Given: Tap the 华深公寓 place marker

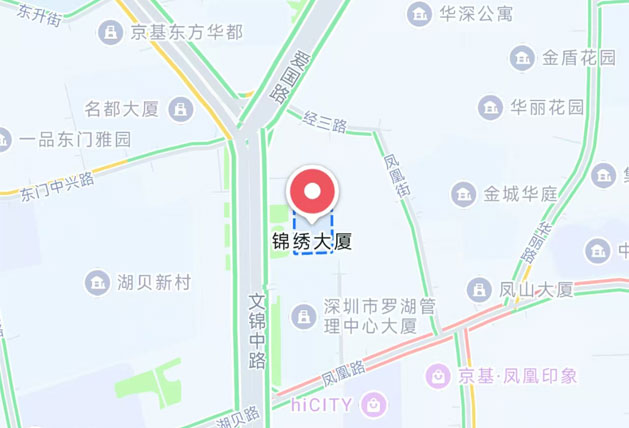Looking at the screenshot, I should (420, 14).
